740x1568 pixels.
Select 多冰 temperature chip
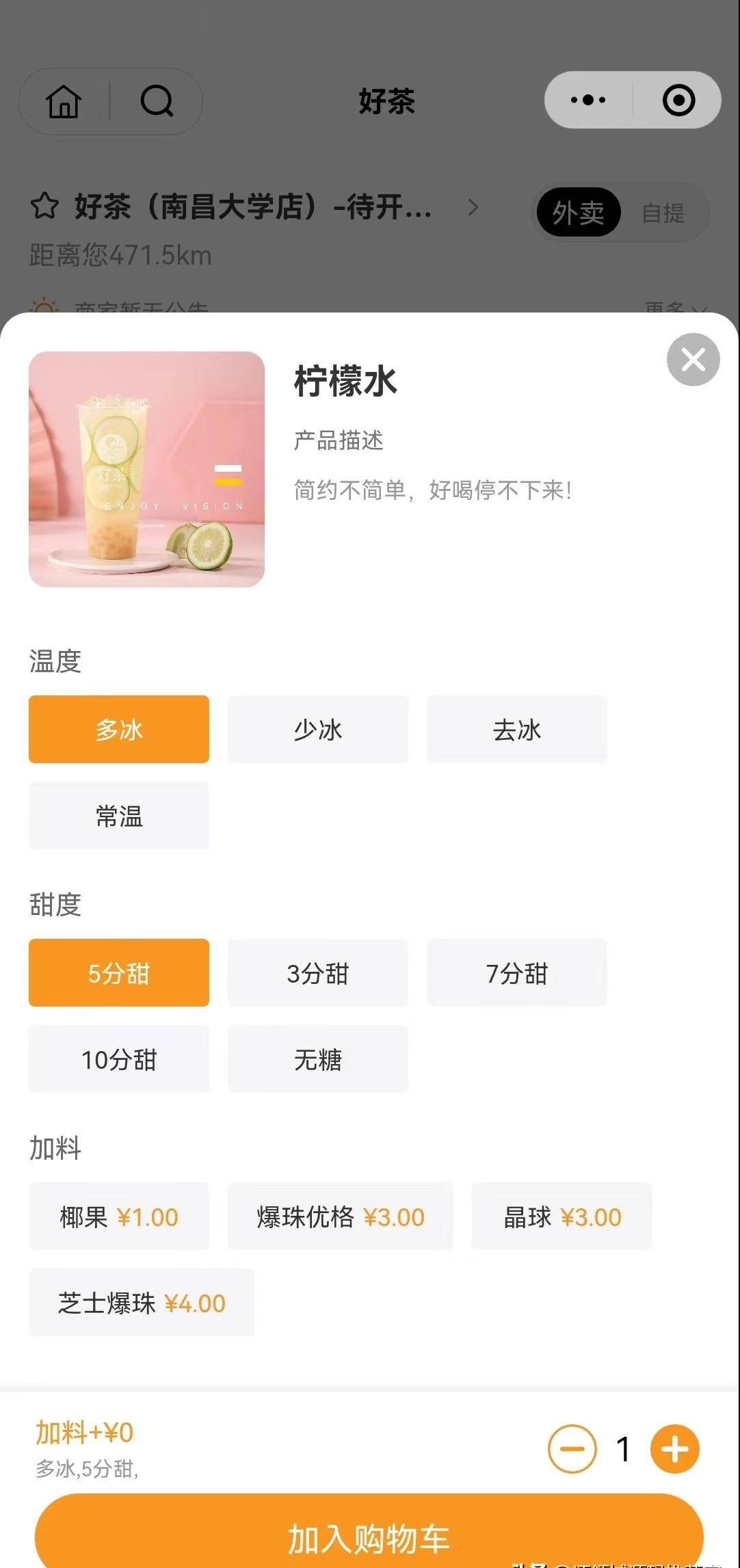[119, 730]
